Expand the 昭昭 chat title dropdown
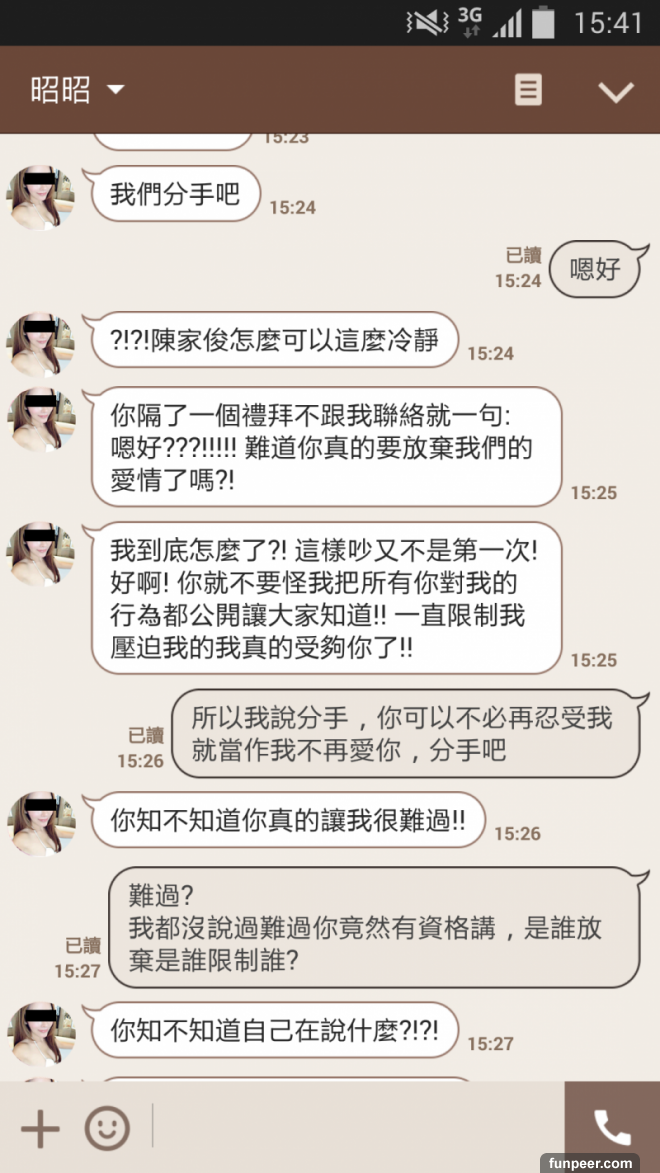Screen dimensions: 660x1173 pyautogui.click(x=115, y=90)
